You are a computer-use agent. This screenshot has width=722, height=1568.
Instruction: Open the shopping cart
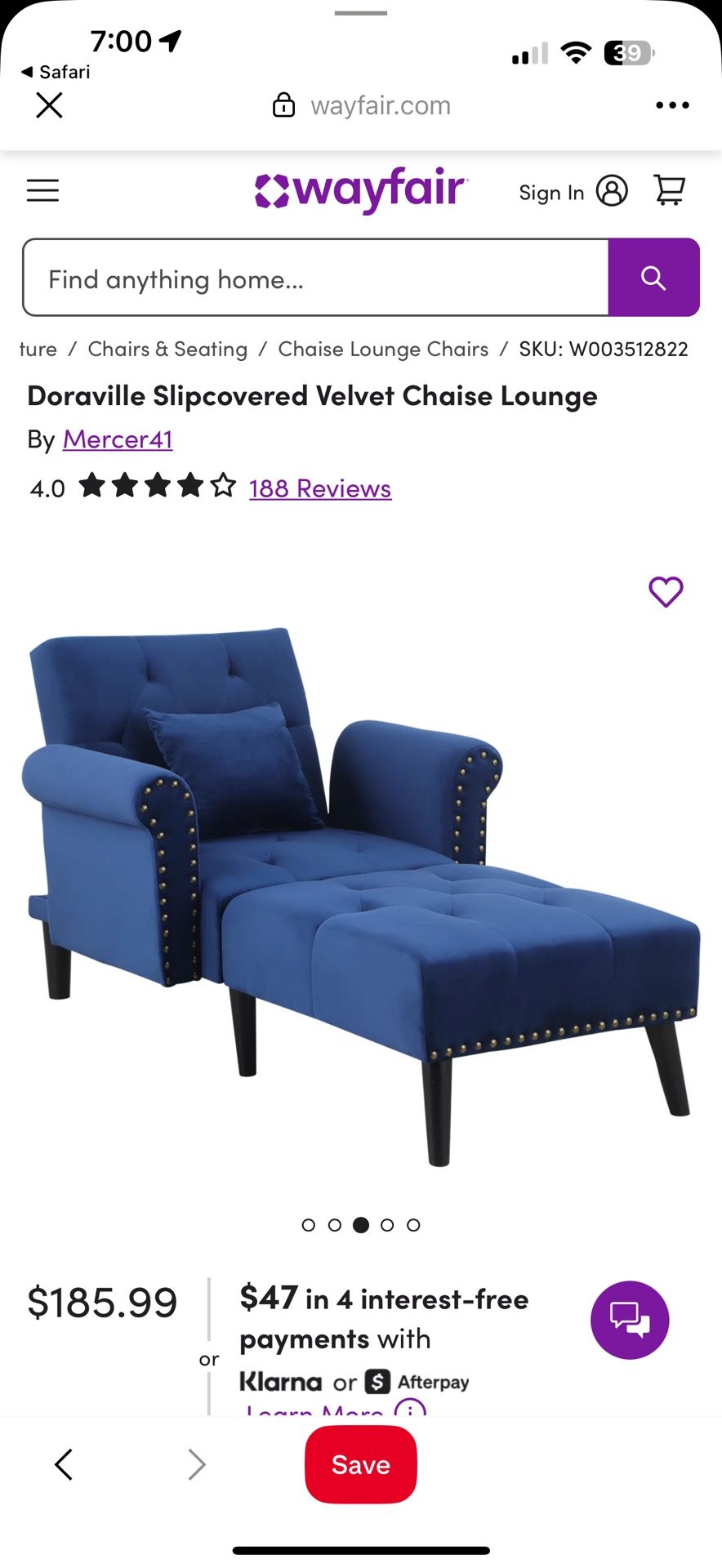[x=671, y=190]
